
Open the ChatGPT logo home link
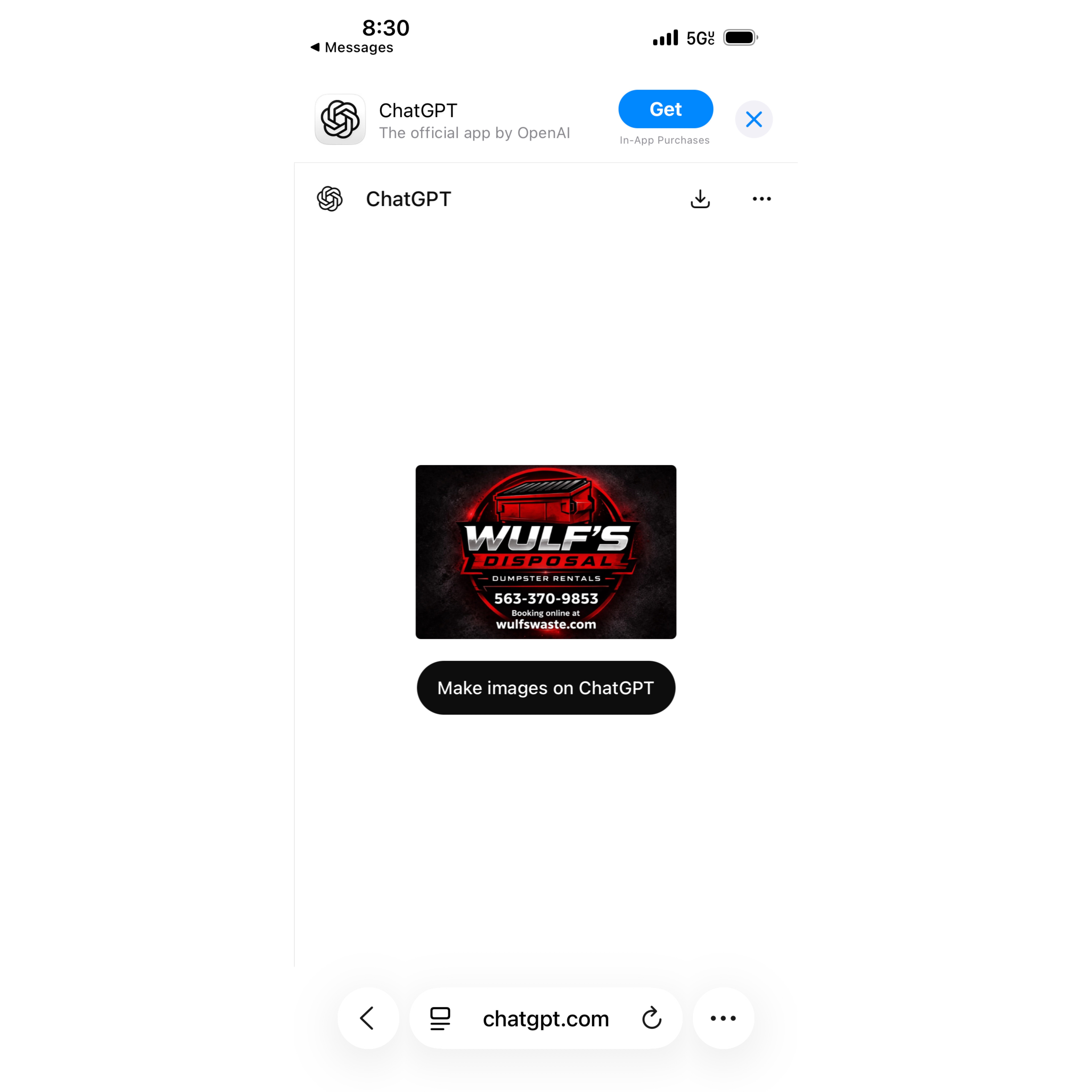pos(330,199)
